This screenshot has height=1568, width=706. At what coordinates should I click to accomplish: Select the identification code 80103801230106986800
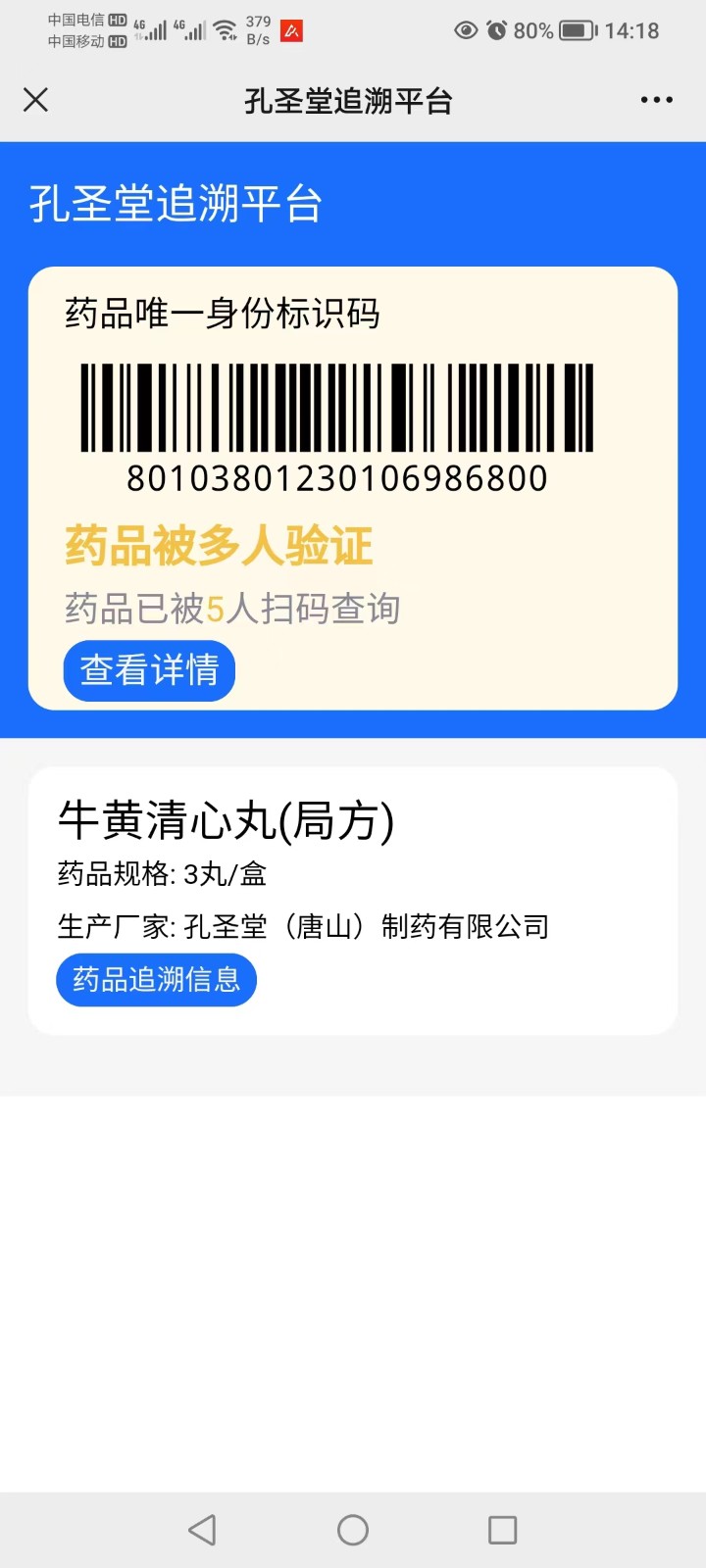[x=337, y=478]
